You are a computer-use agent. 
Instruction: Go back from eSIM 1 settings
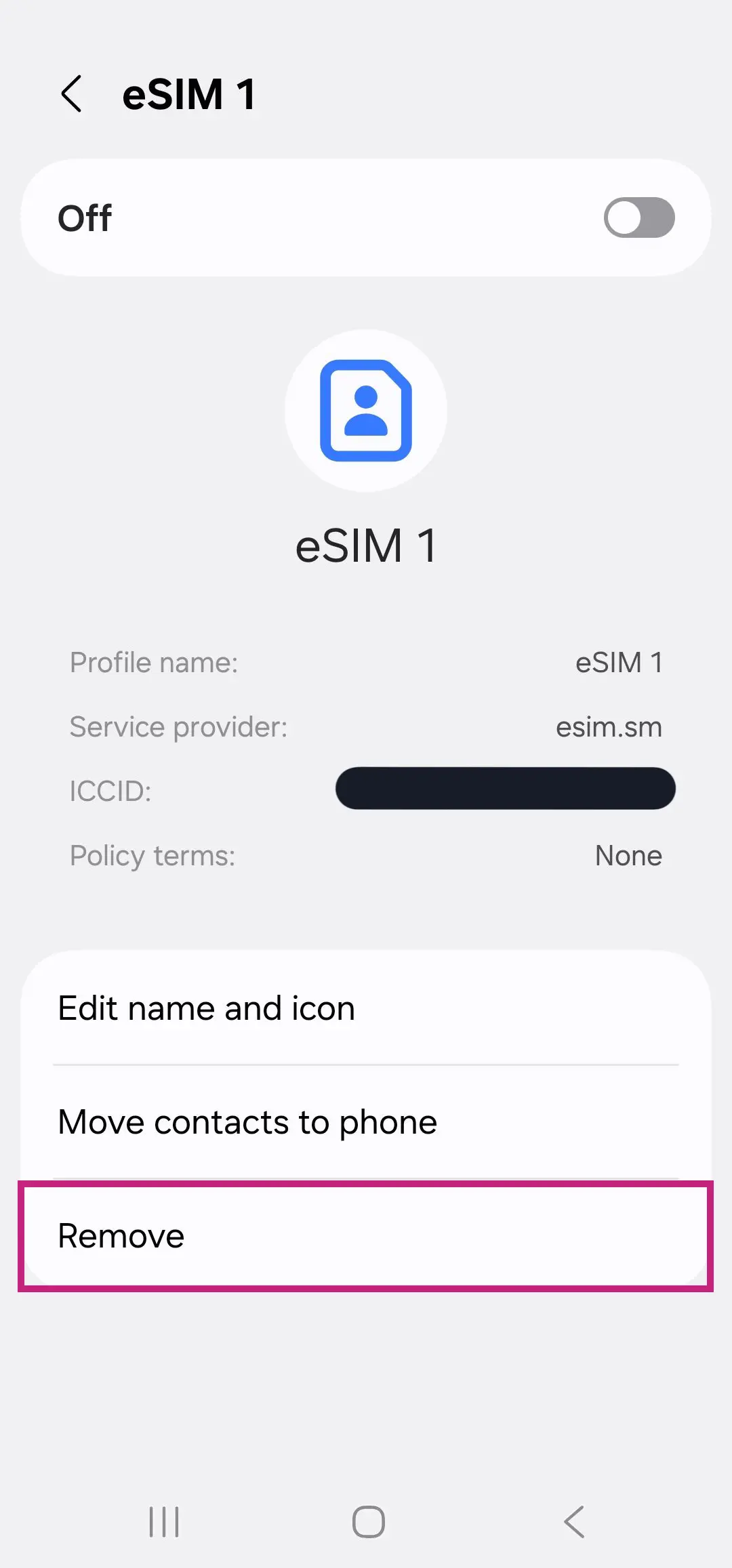72,94
